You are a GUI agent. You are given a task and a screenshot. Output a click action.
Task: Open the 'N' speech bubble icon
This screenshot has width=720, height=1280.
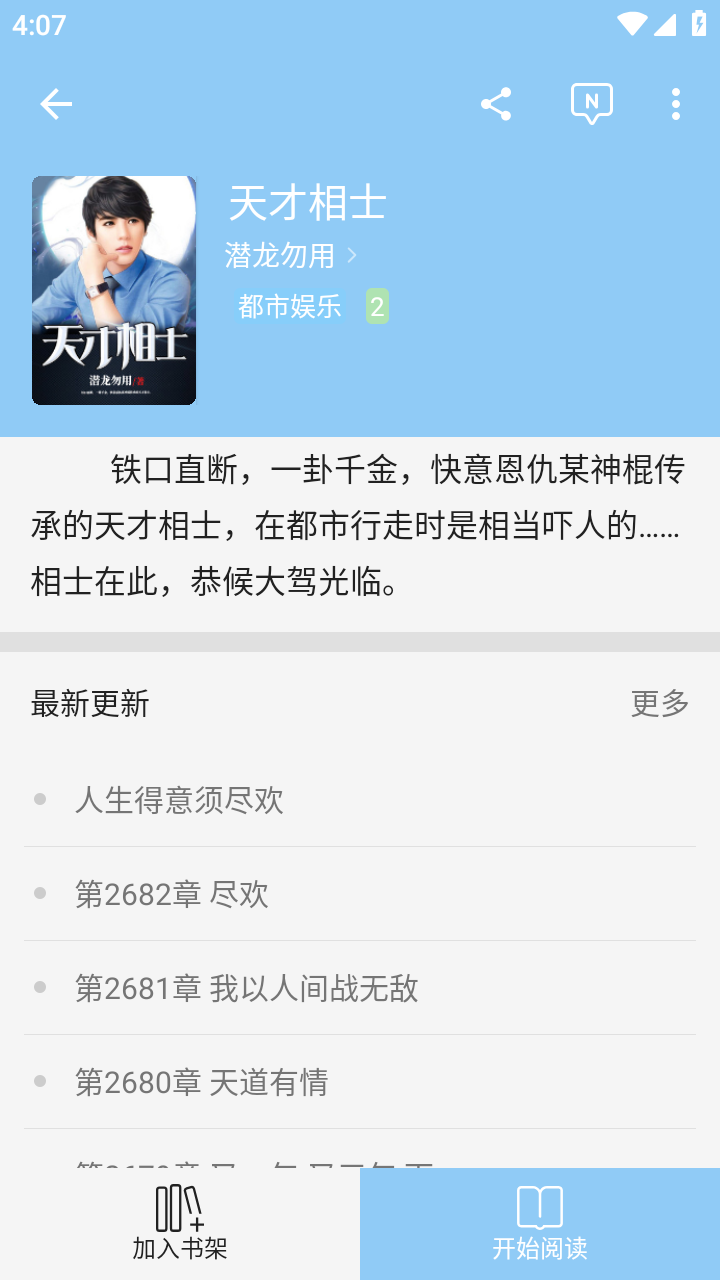click(x=590, y=103)
